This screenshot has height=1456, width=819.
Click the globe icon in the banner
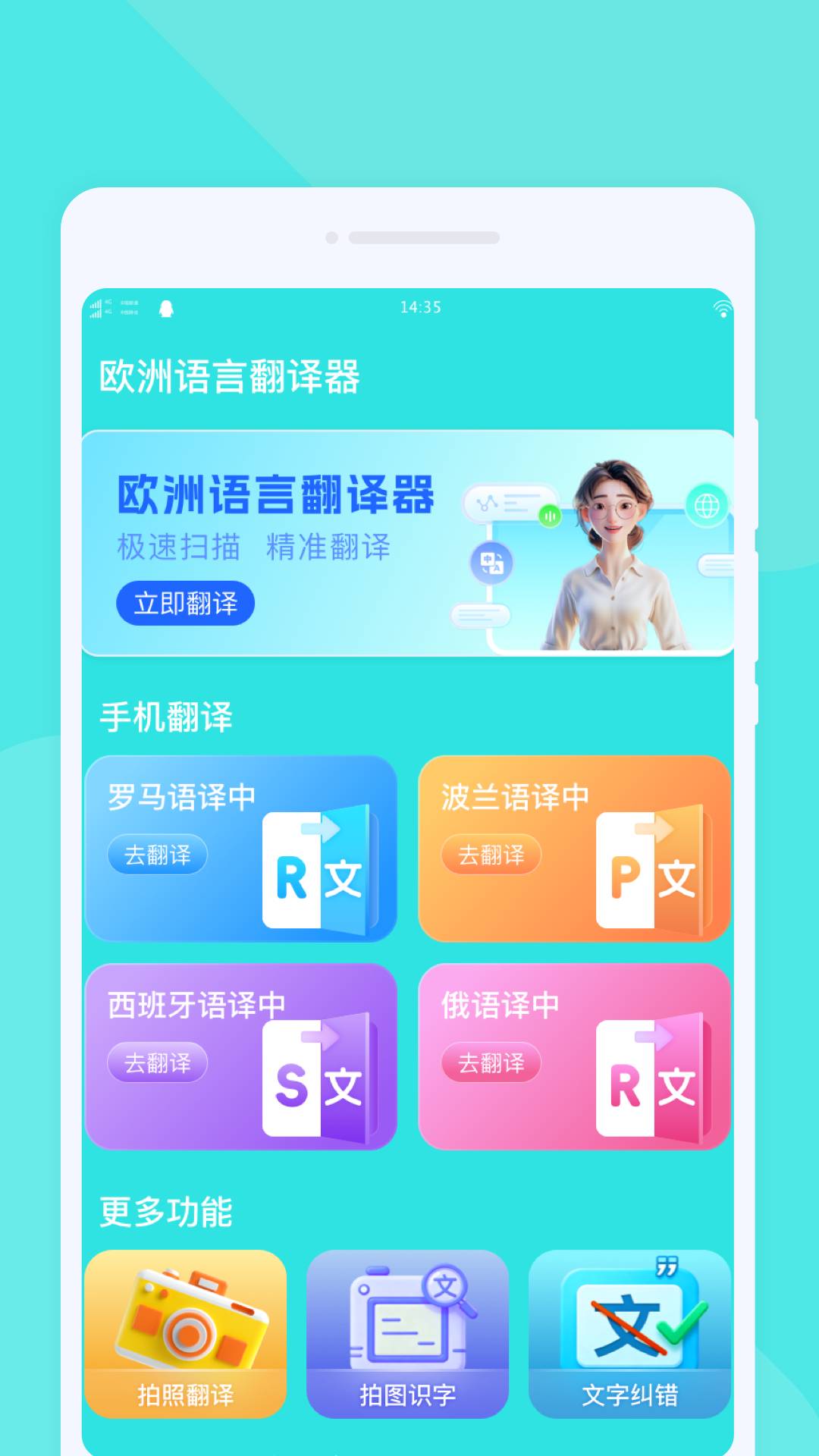tap(707, 504)
